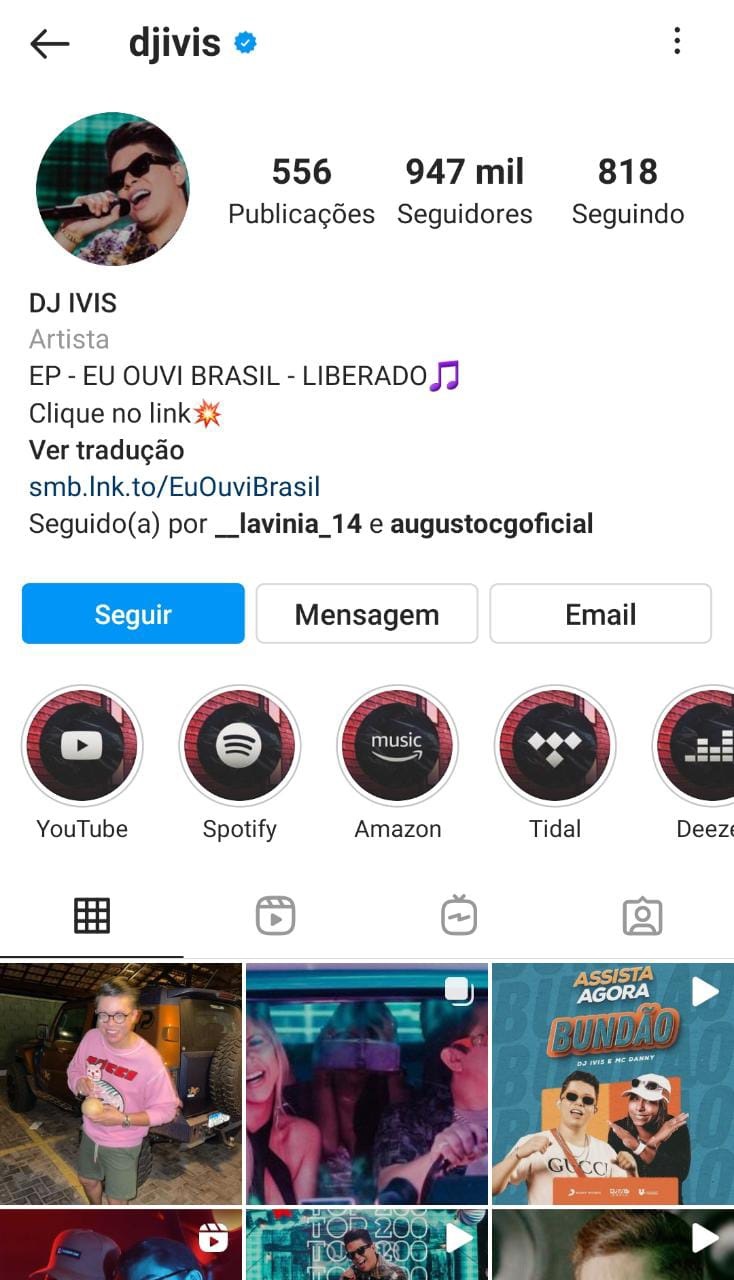View the 947 mil Seguidores list
The height and width of the screenshot is (1280, 734).
coord(464,190)
